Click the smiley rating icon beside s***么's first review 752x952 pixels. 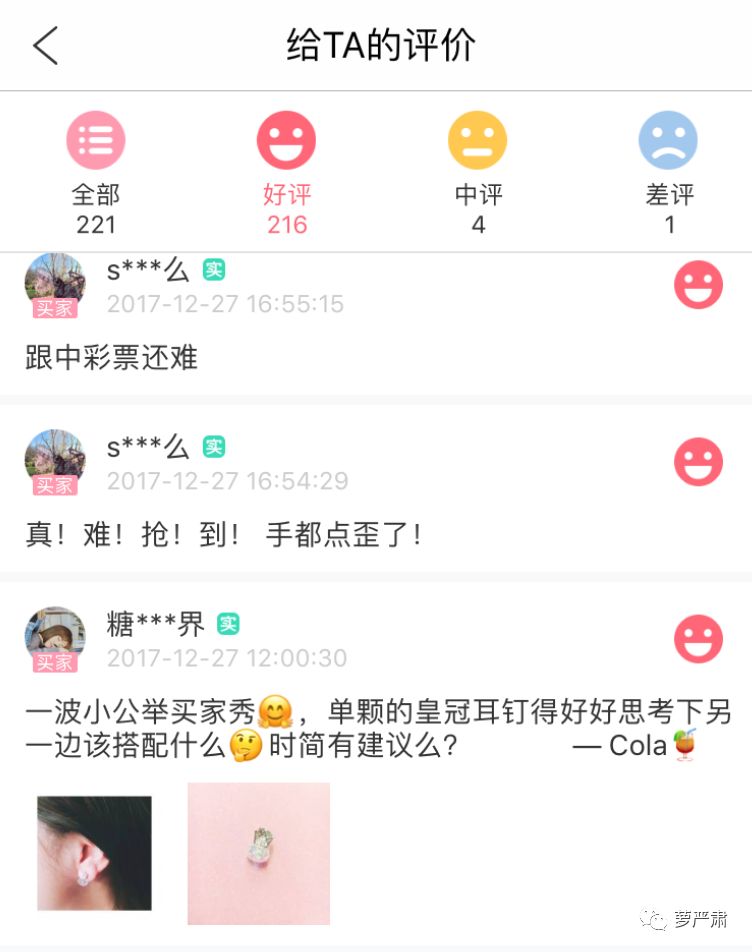[699, 284]
